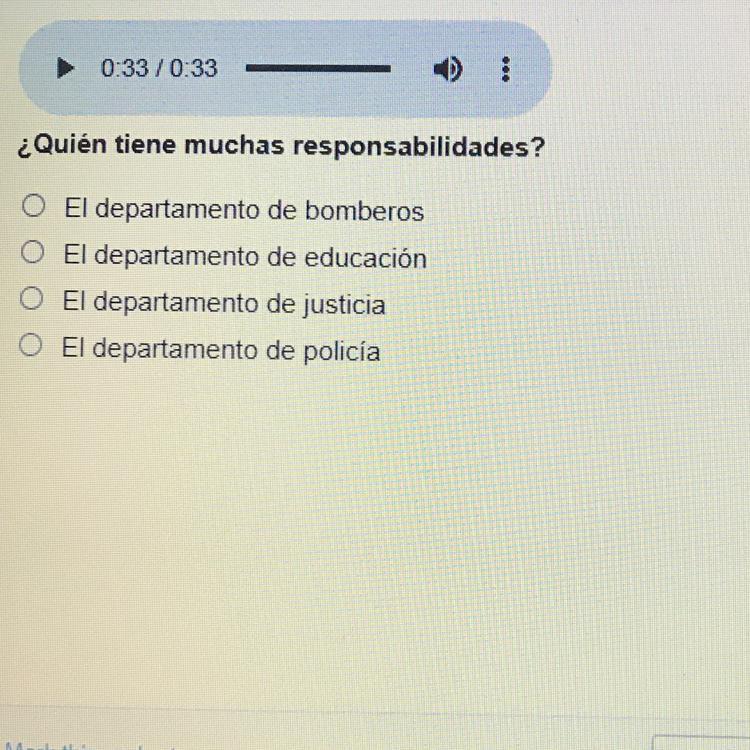The width and height of the screenshot is (750, 750).
Task: Mark El departamento de policía option
Action: point(31,344)
